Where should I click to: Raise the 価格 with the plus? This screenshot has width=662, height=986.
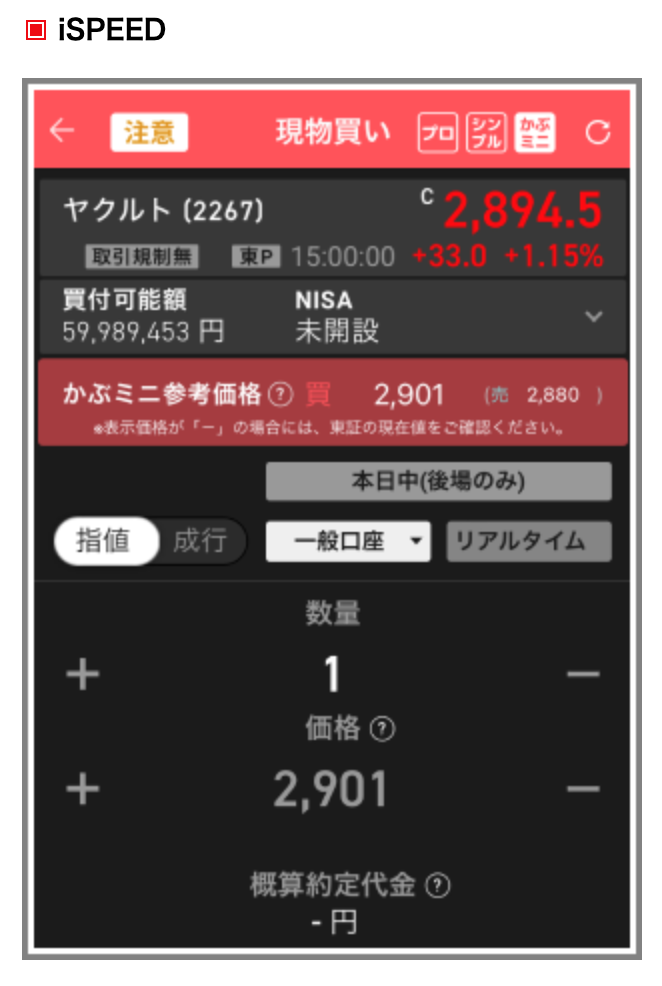click(82, 790)
